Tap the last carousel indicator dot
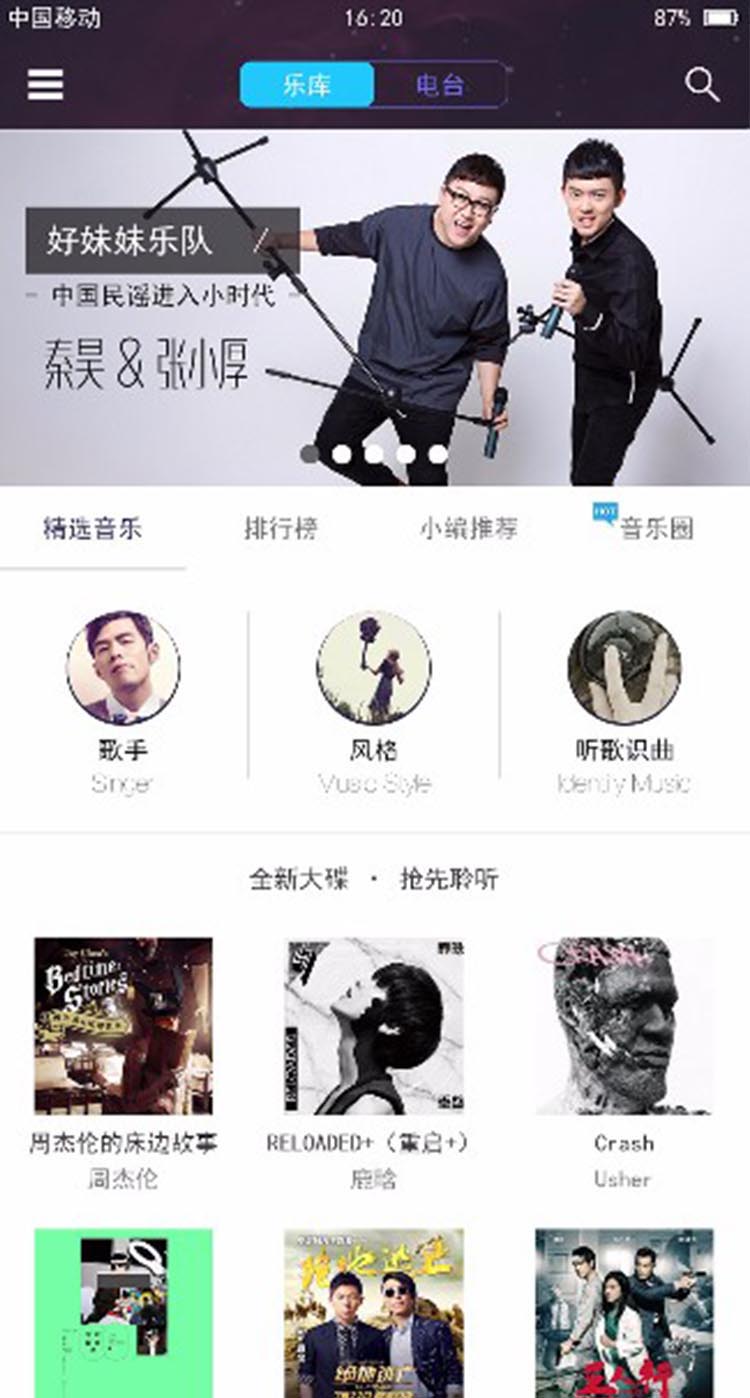Viewport: 750px width, 1398px height. pyautogui.click(x=435, y=452)
